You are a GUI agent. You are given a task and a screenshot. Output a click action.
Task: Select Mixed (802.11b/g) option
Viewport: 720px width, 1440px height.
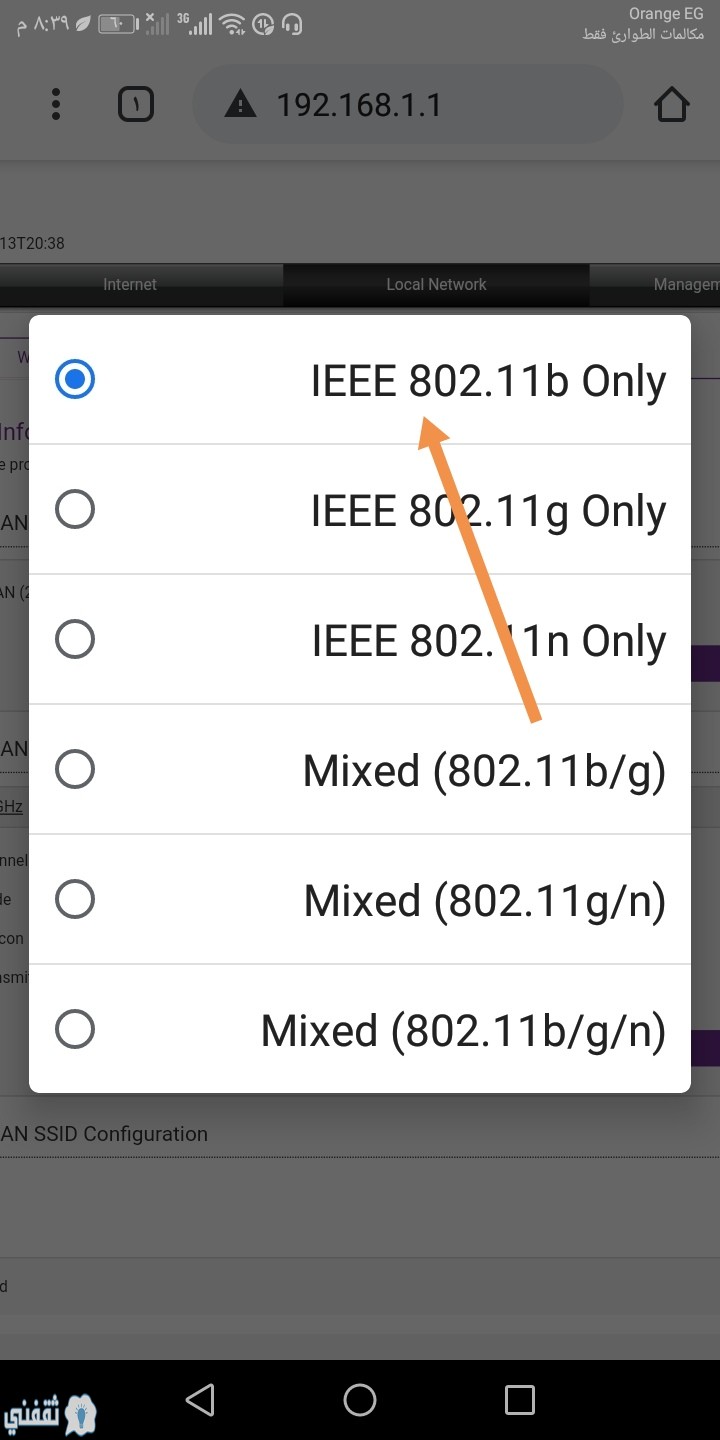[x=360, y=770]
